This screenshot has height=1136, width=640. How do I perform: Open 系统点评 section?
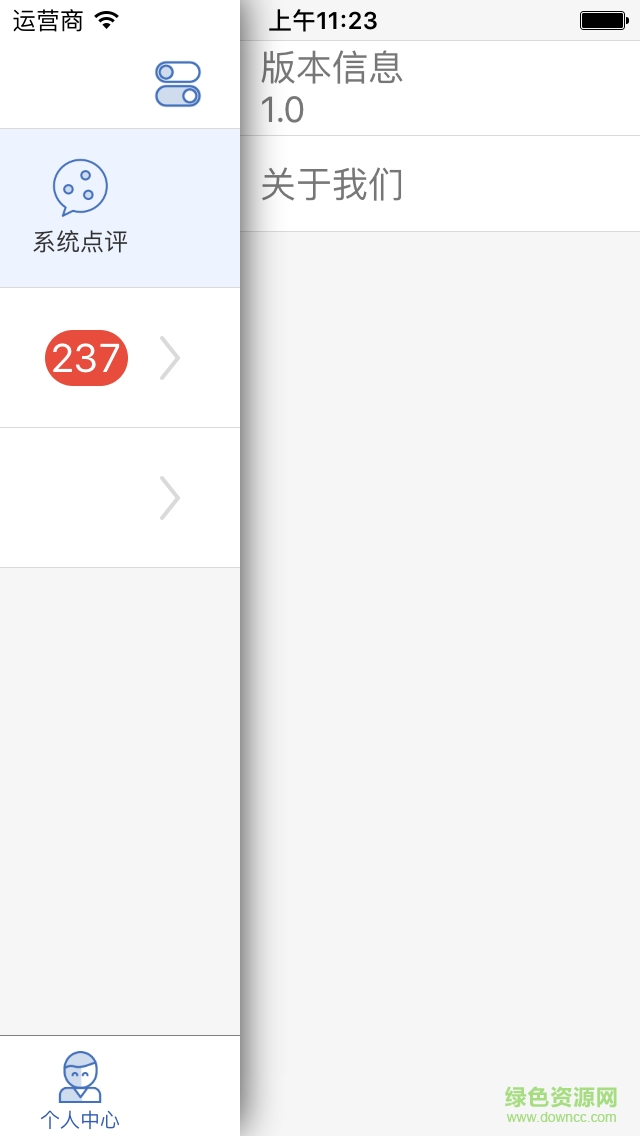coord(80,208)
